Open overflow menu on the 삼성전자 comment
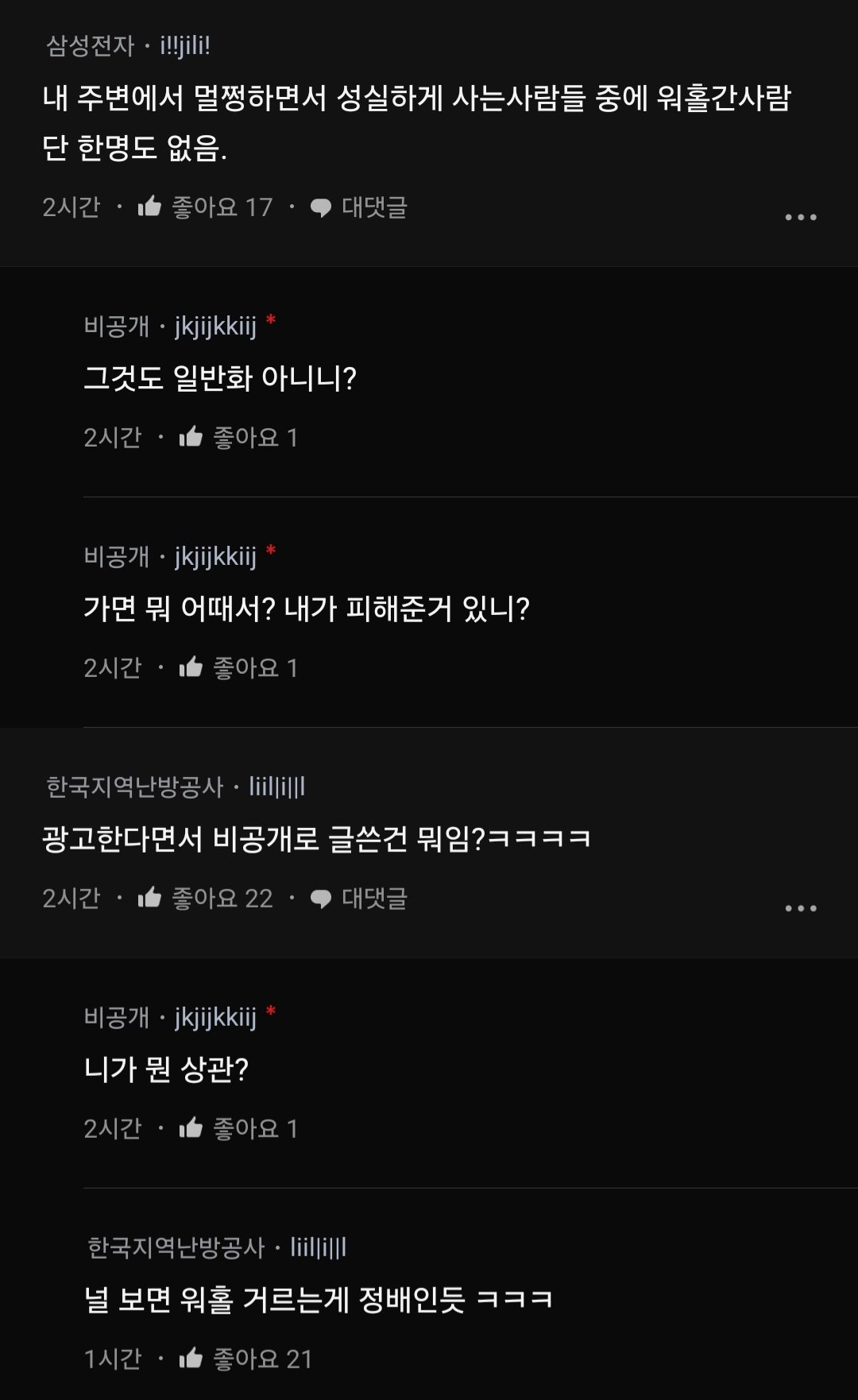858x1400 pixels. (800, 217)
